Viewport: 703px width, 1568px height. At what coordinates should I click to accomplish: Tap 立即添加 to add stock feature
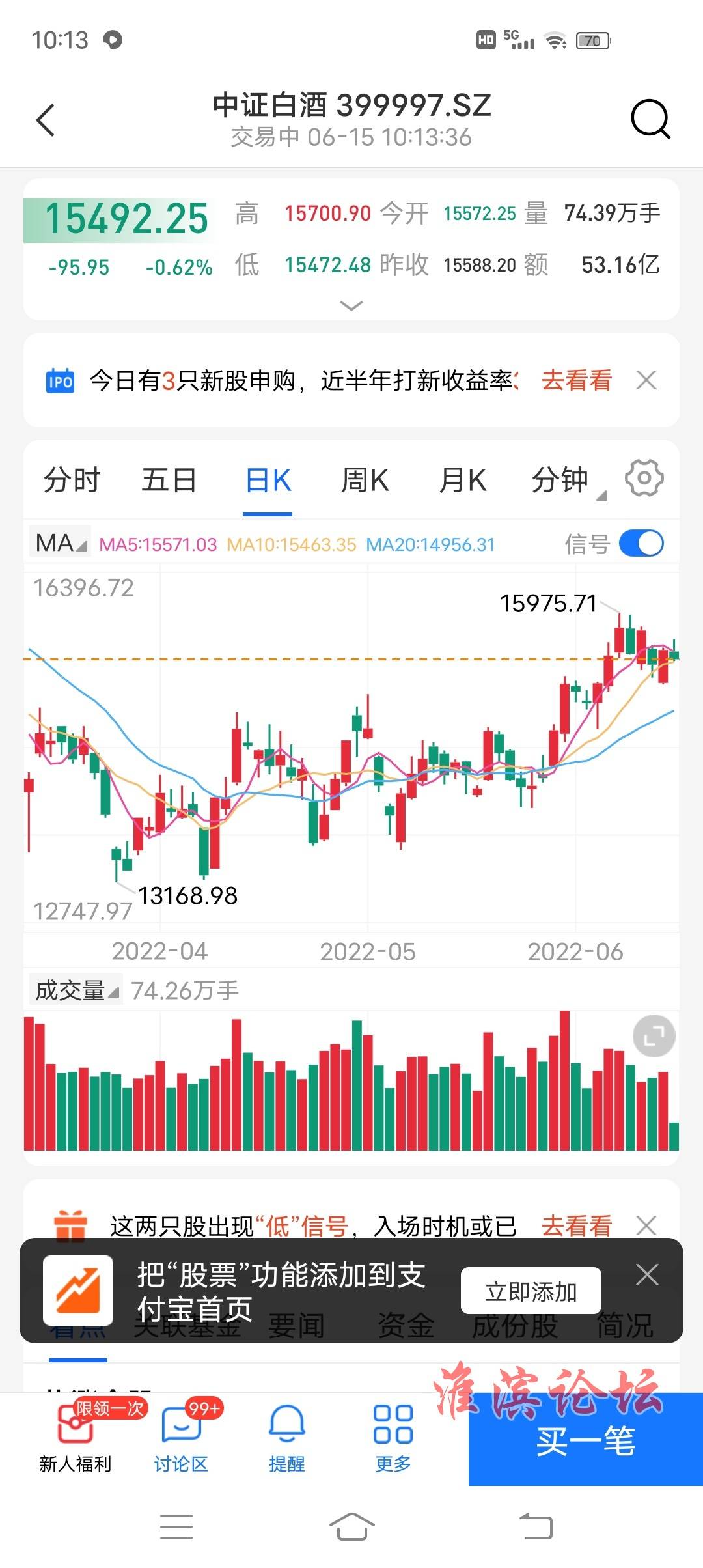pyautogui.click(x=531, y=1291)
